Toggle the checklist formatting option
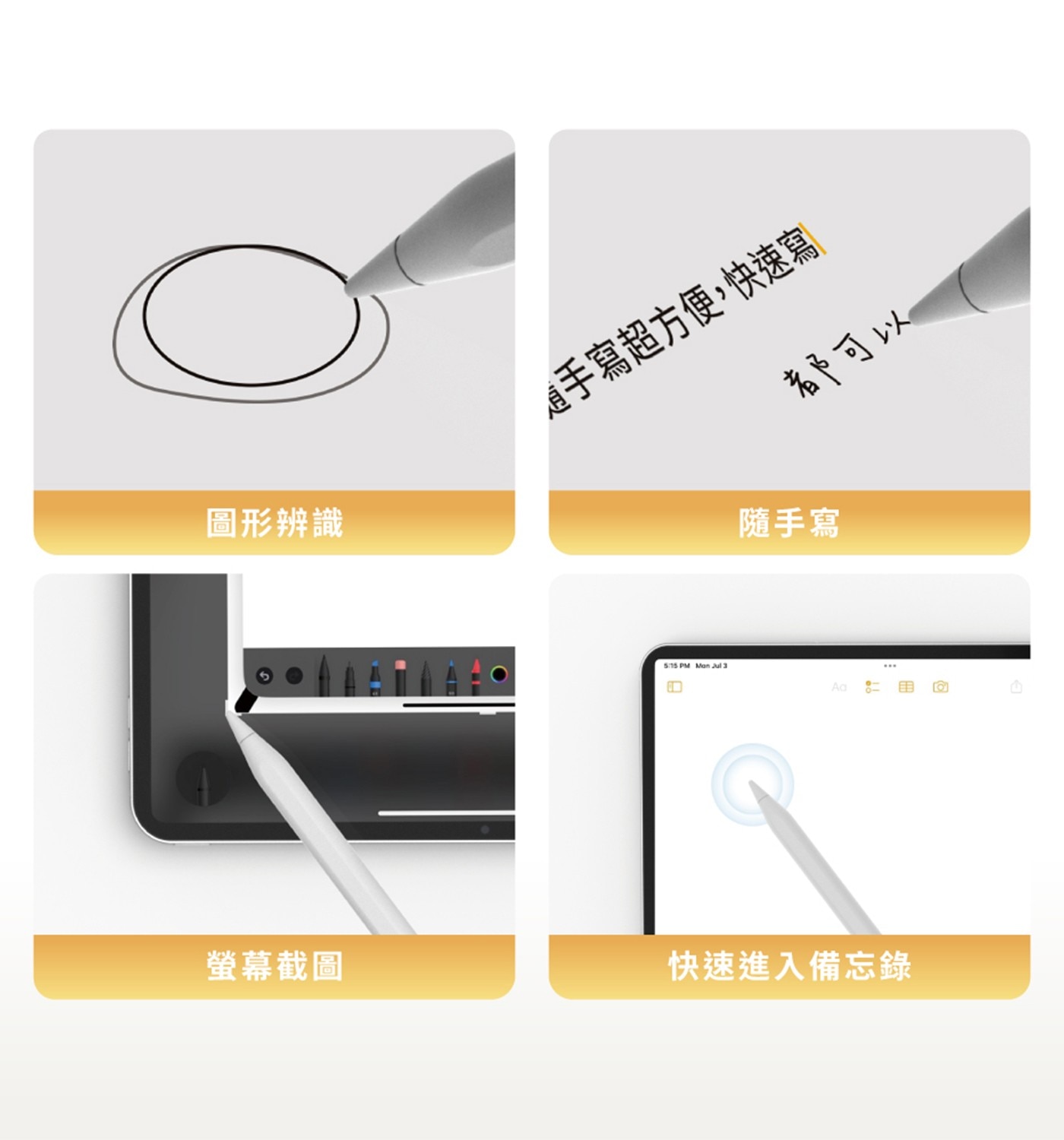Image resolution: width=1064 pixels, height=1140 pixels. pyautogui.click(x=872, y=687)
